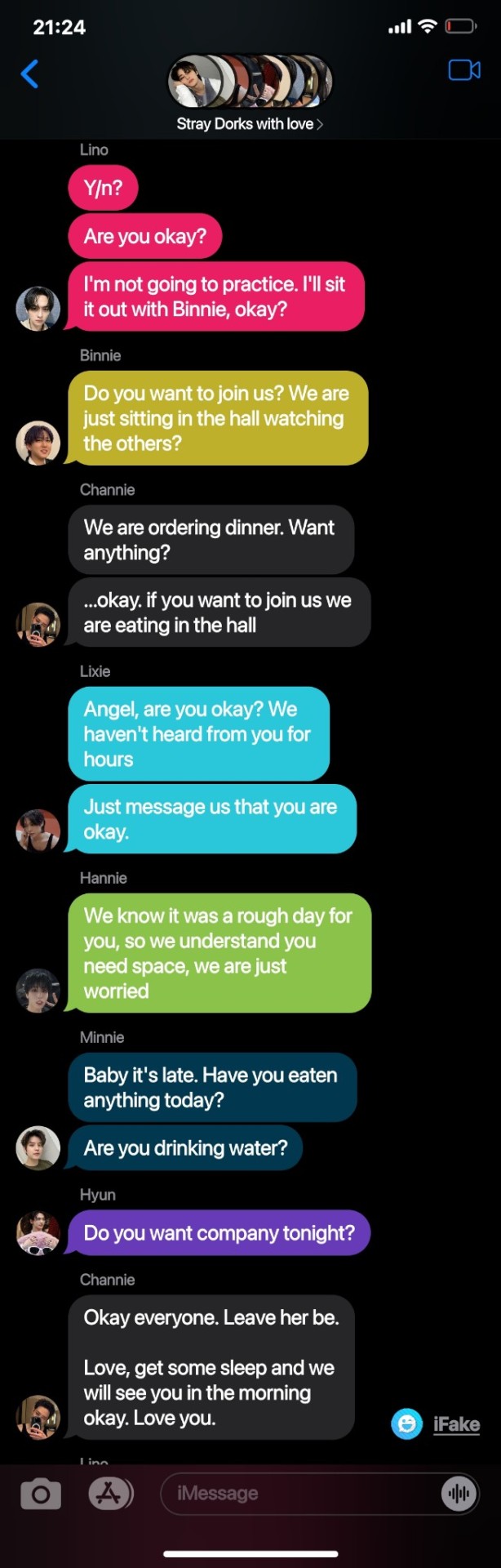Viewport: 501px width, 1568px height.
Task: Open Binnie's profile picture
Action: click(x=38, y=443)
